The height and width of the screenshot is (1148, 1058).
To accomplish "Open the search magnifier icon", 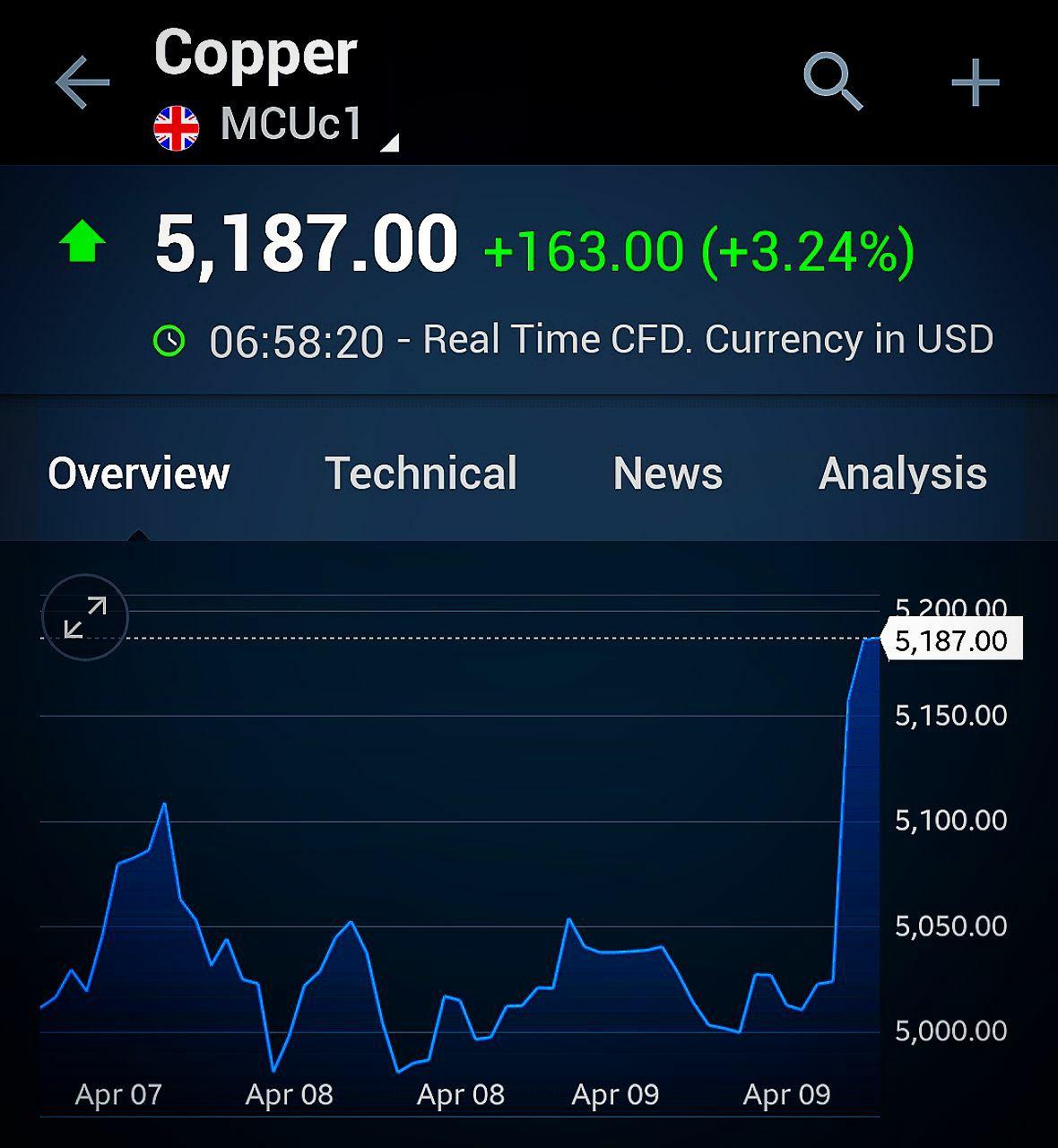I will click(x=832, y=82).
